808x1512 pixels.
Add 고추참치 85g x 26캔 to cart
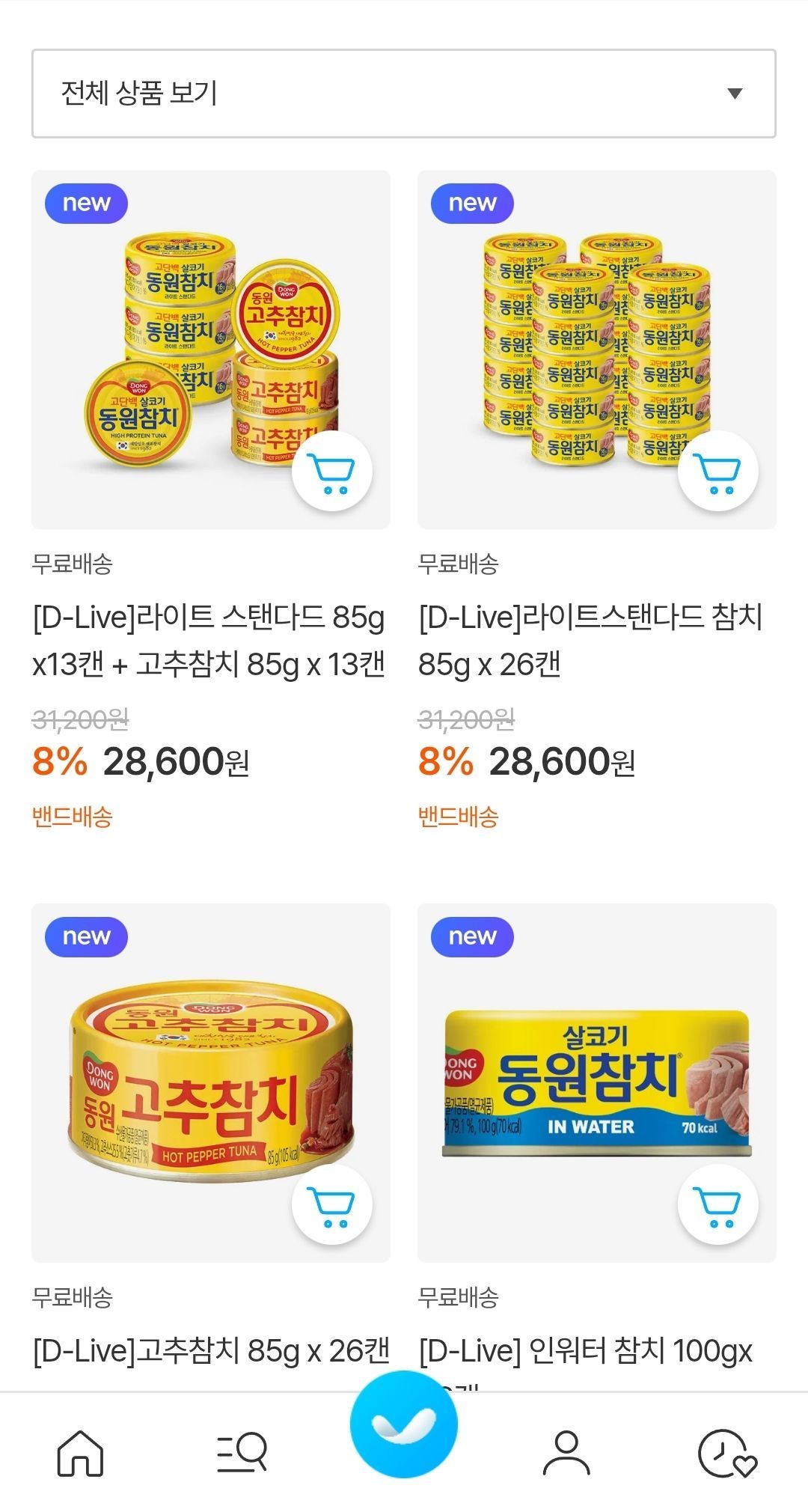coord(331,1205)
